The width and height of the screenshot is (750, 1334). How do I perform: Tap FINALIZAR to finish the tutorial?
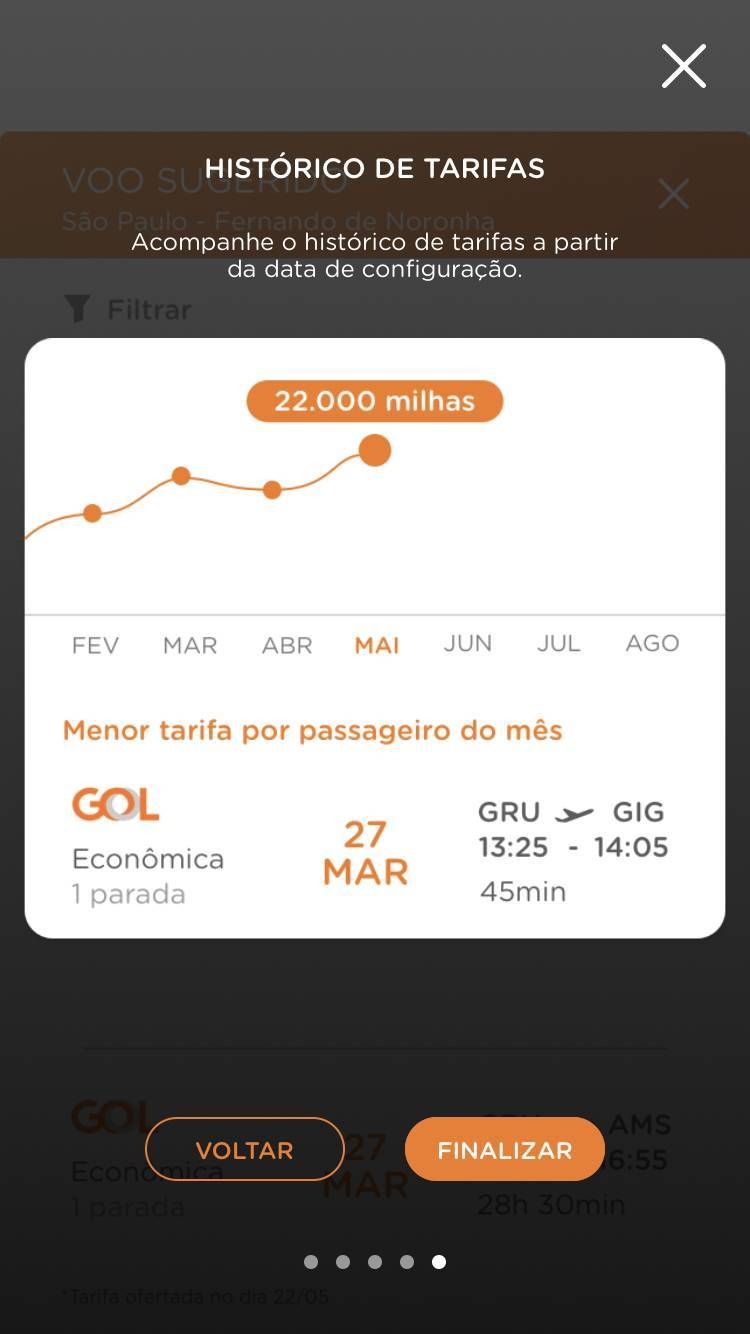pyautogui.click(x=505, y=1149)
